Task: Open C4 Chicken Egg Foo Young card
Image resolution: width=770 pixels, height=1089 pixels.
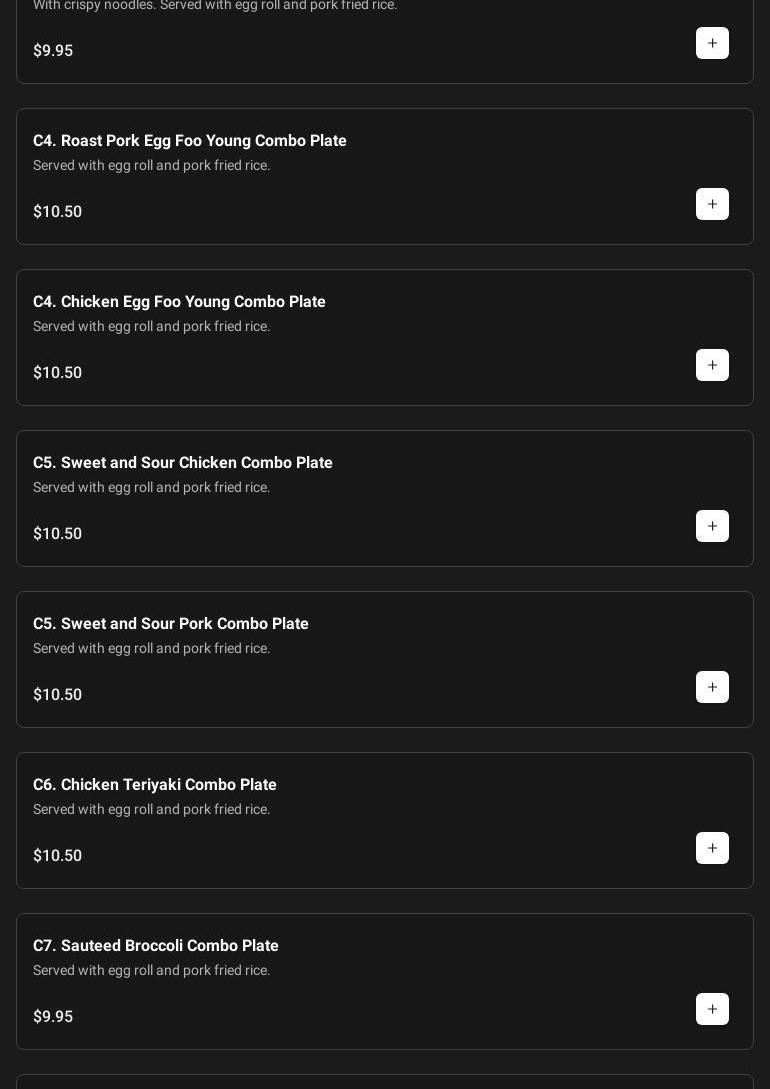Action: point(179,302)
